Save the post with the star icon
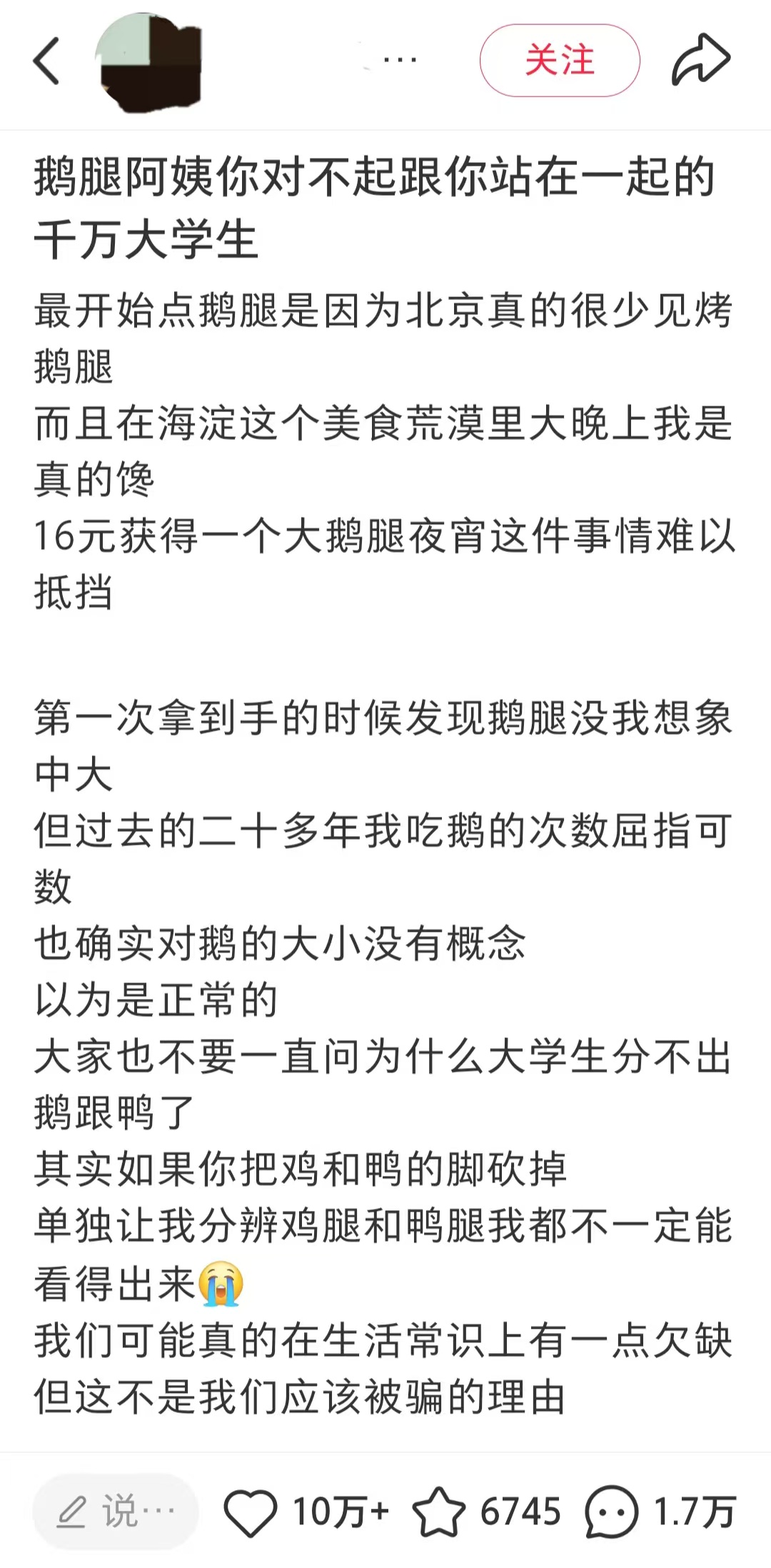This screenshot has width=771, height=1568. (x=438, y=1512)
